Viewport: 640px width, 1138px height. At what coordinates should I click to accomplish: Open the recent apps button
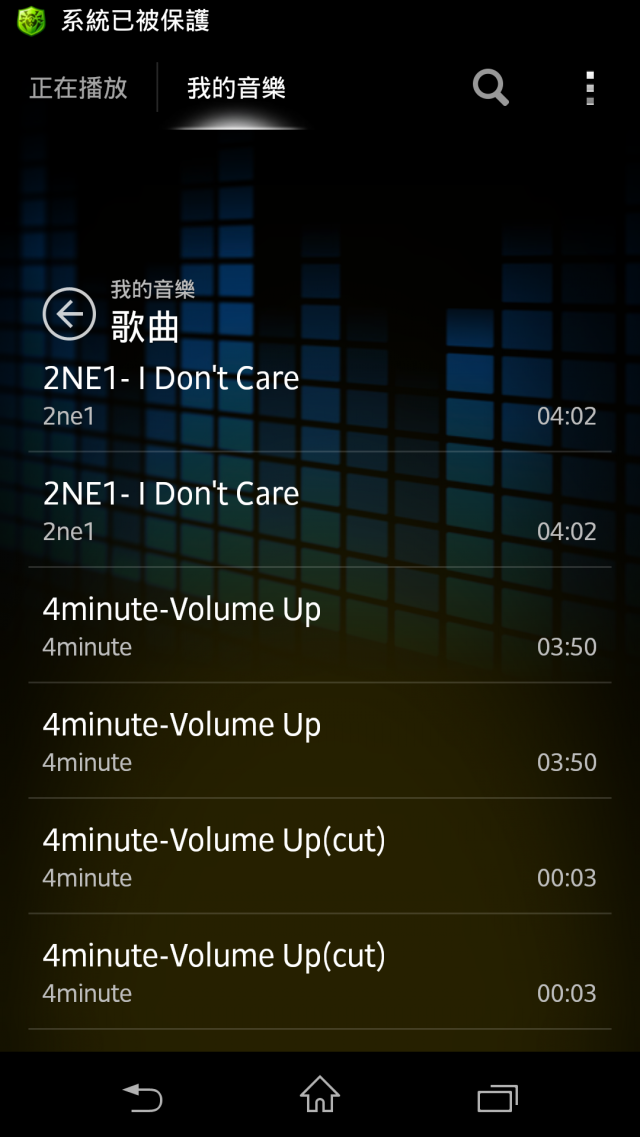(x=498, y=1097)
